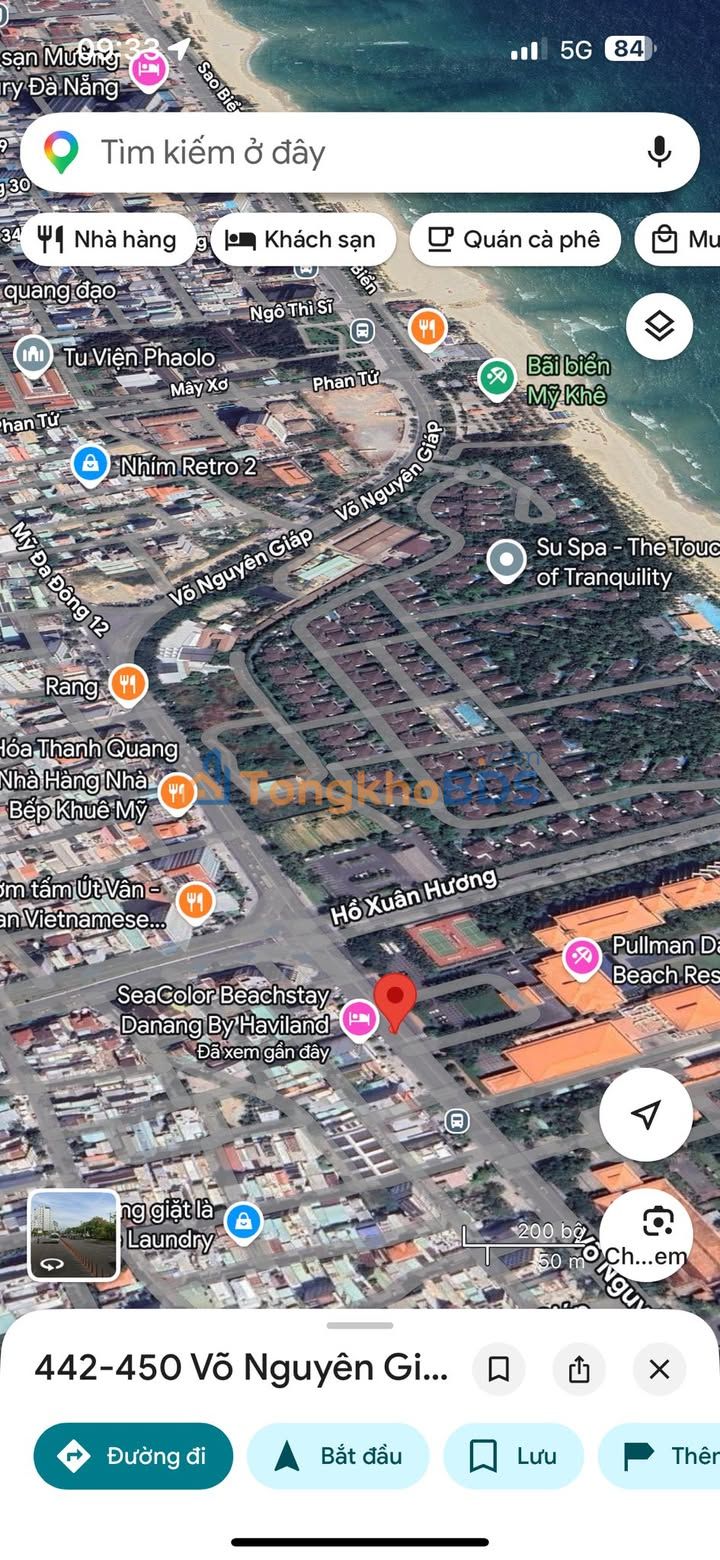720x1560 pixels.
Task: Open the Nhím Retro 2 shop marker
Action: (90, 465)
